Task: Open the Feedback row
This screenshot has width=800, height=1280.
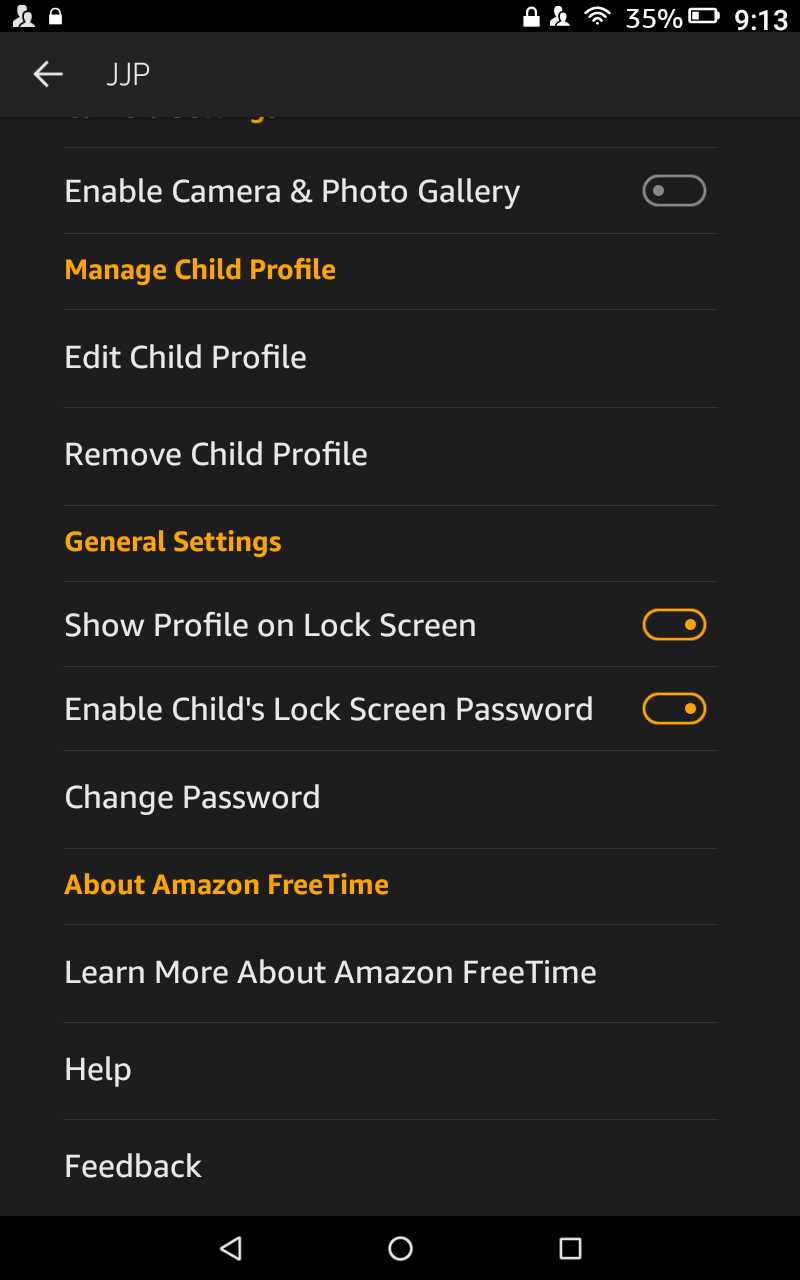Action: 133,1166
